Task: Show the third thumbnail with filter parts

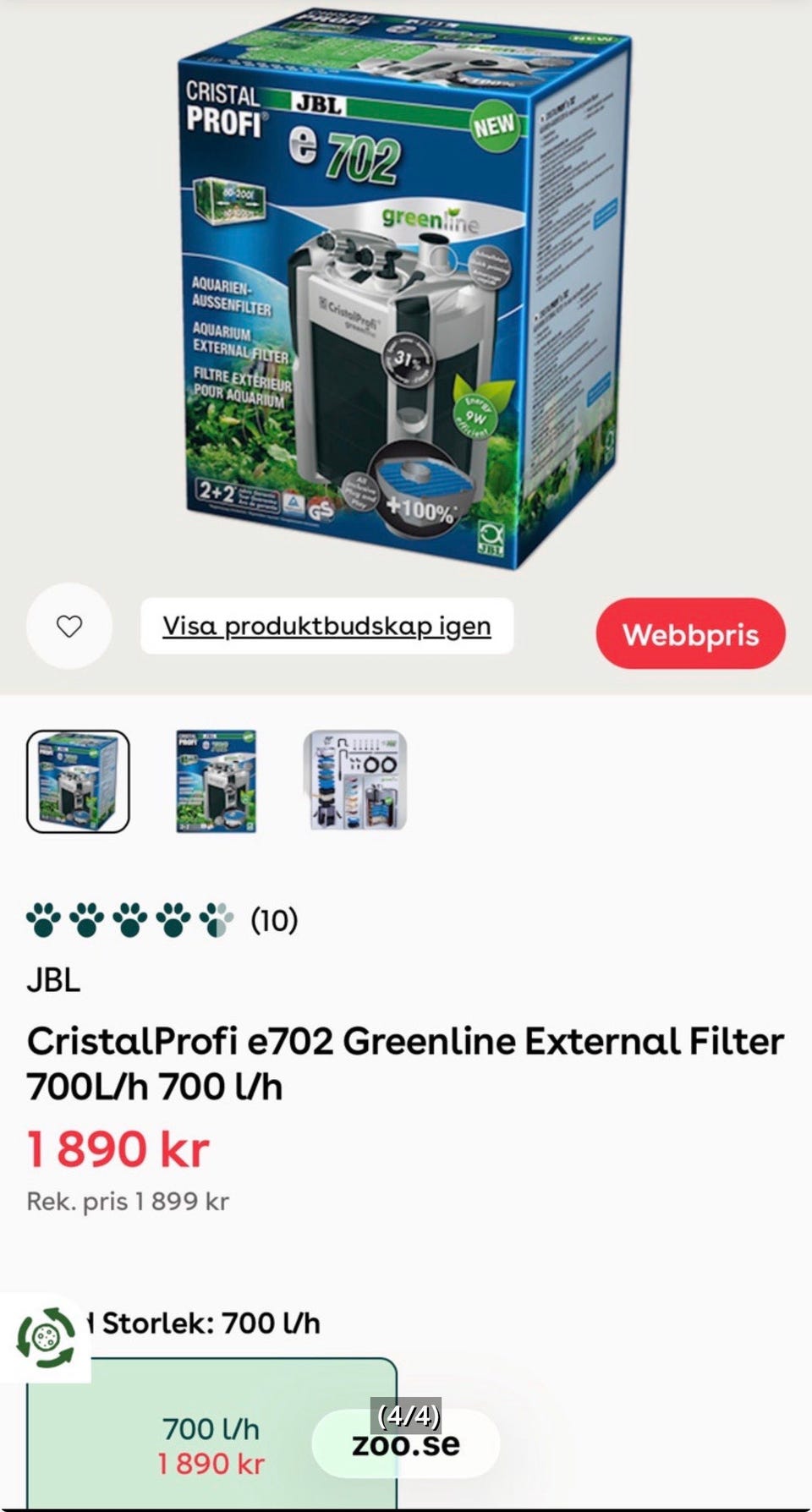Action: tap(355, 781)
